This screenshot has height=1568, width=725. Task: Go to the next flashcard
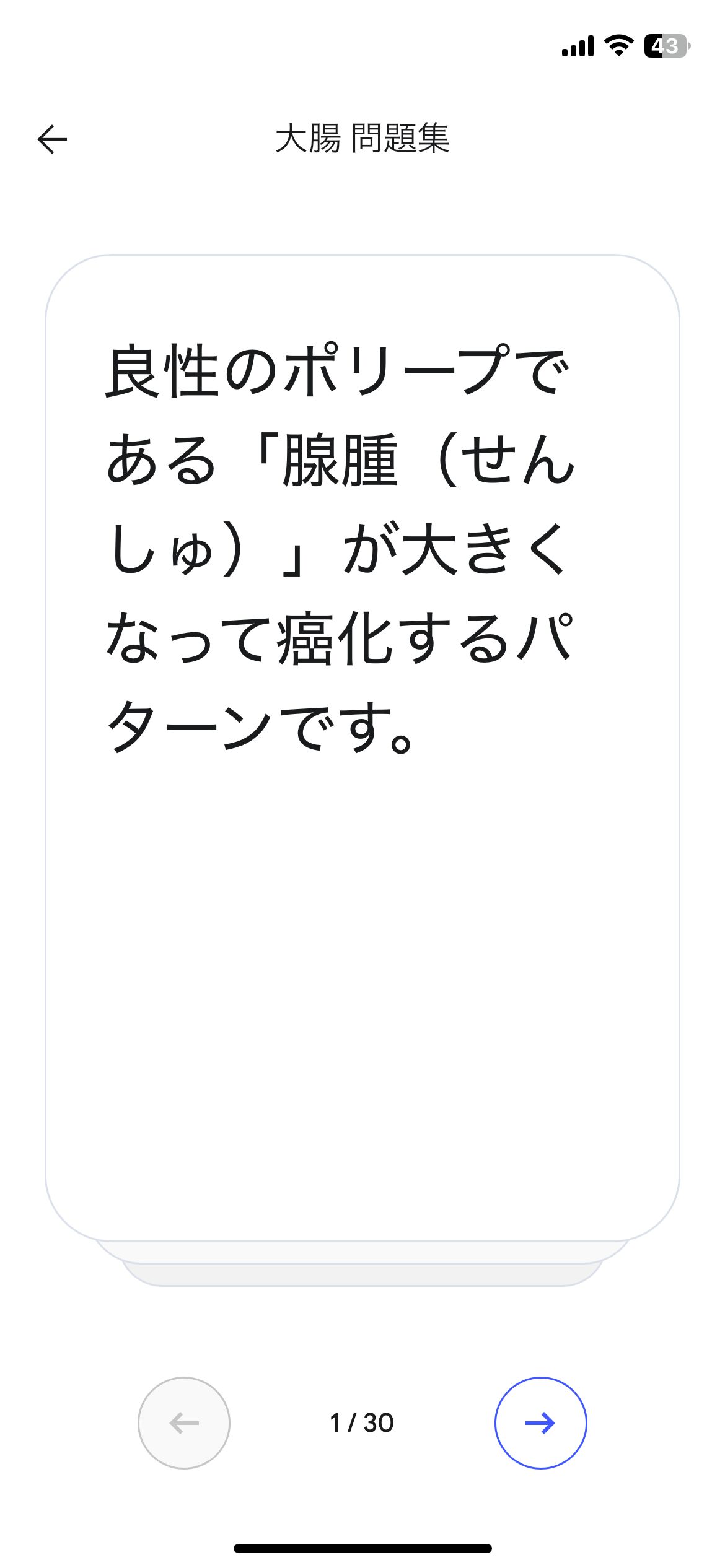point(540,1422)
